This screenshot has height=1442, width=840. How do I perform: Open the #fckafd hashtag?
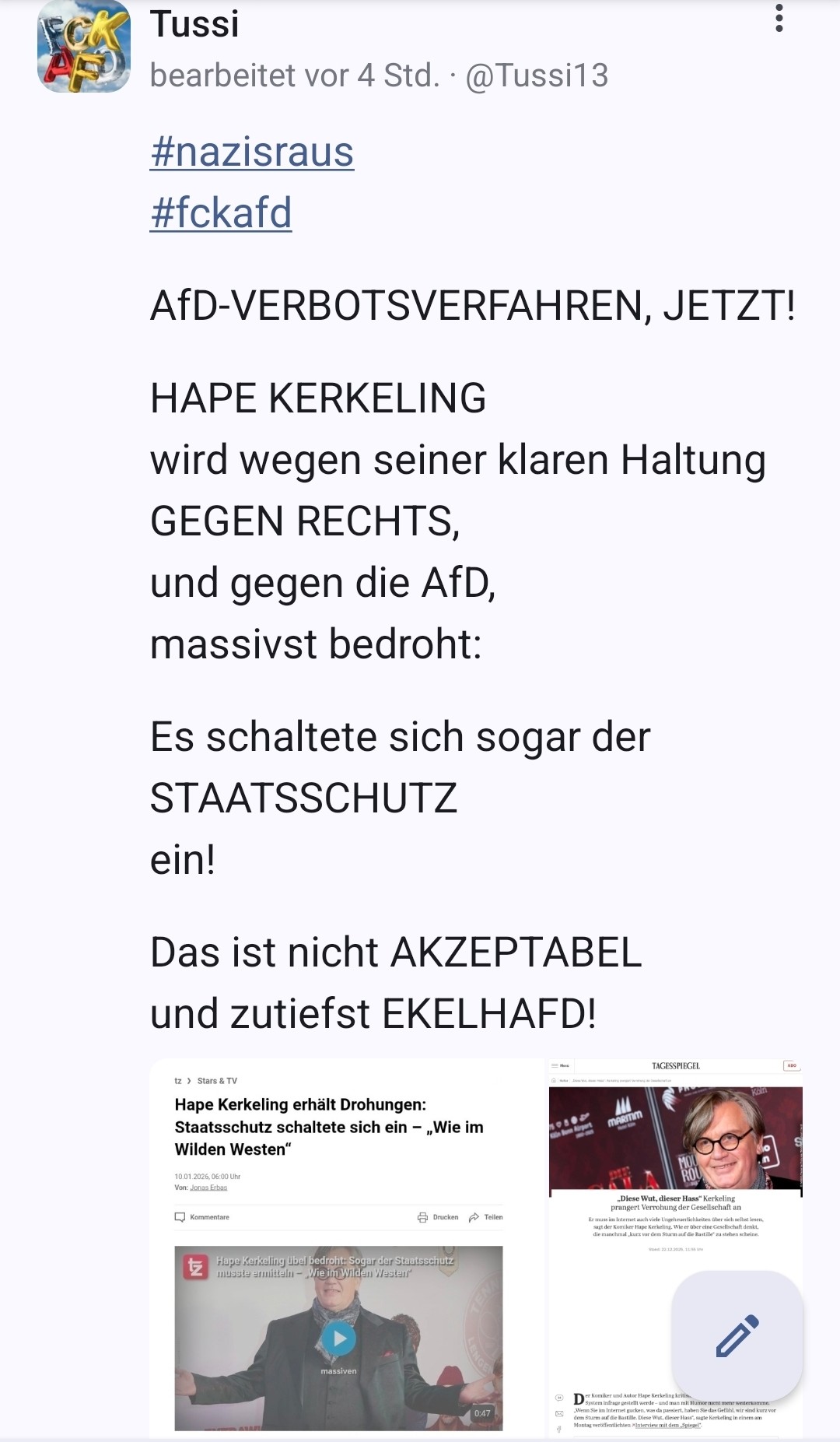221,213
